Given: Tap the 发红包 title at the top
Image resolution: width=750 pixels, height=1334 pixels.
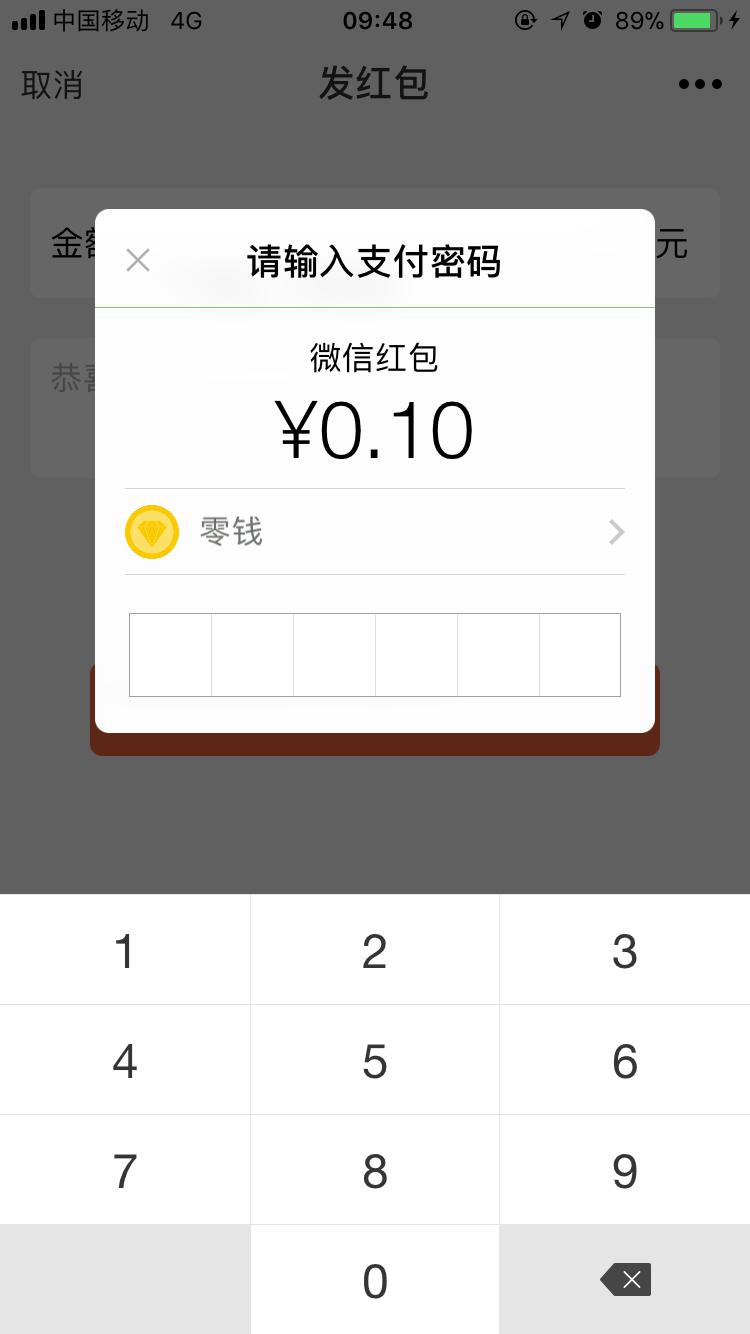Looking at the screenshot, I should [x=375, y=84].
